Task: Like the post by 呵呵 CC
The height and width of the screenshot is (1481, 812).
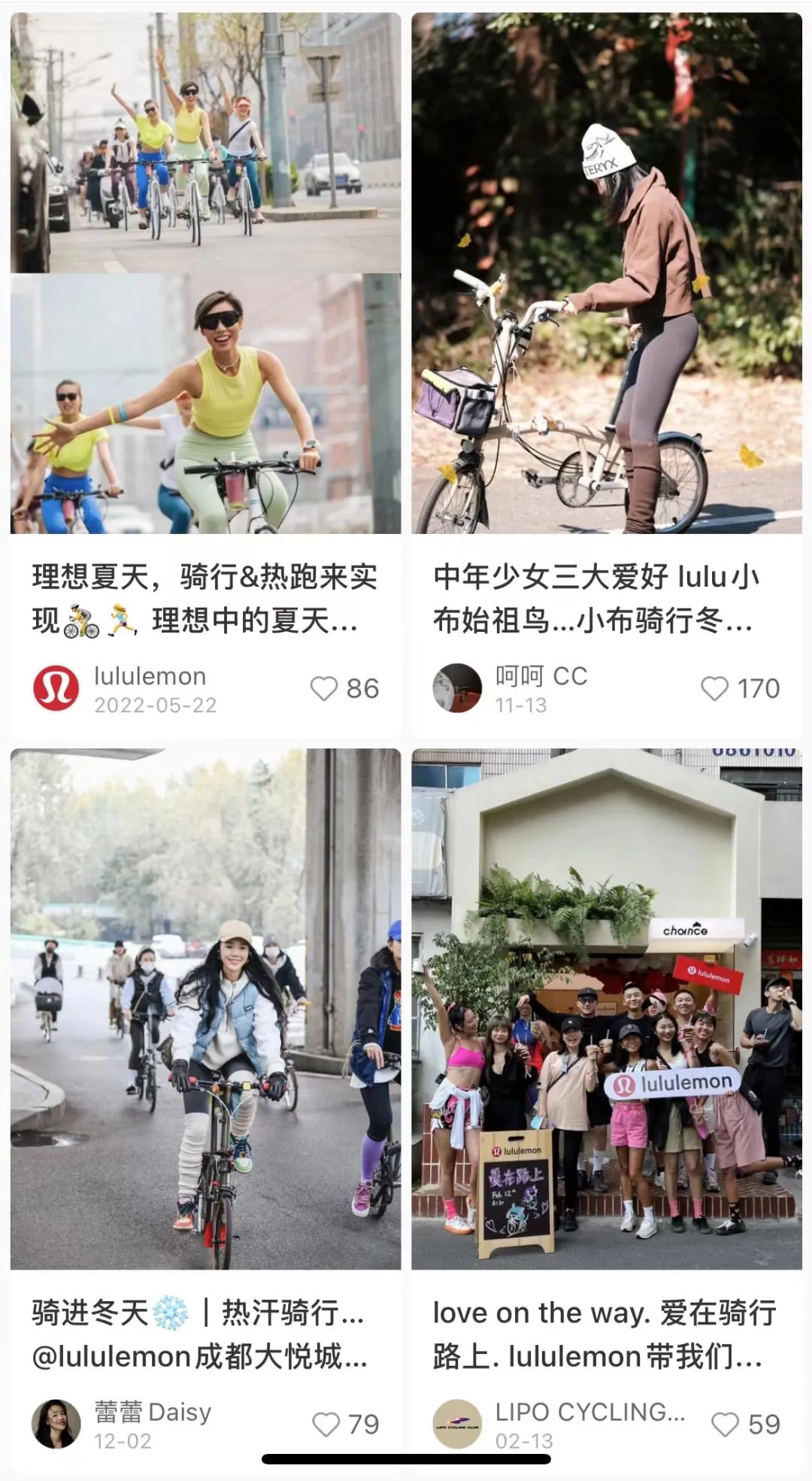Action: (x=714, y=688)
